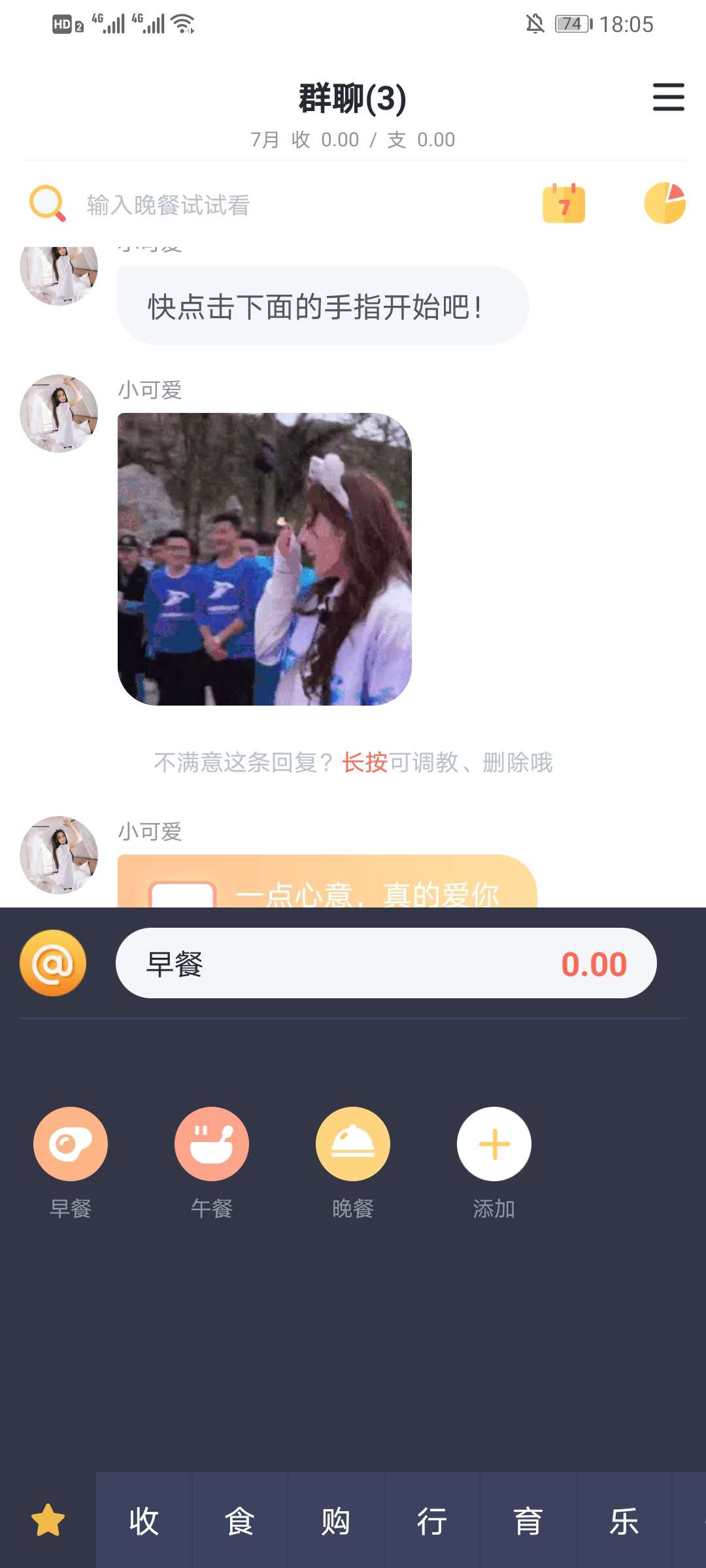
Task: Tap the 早餐 amount input field
Action: (x=386, y=963)
